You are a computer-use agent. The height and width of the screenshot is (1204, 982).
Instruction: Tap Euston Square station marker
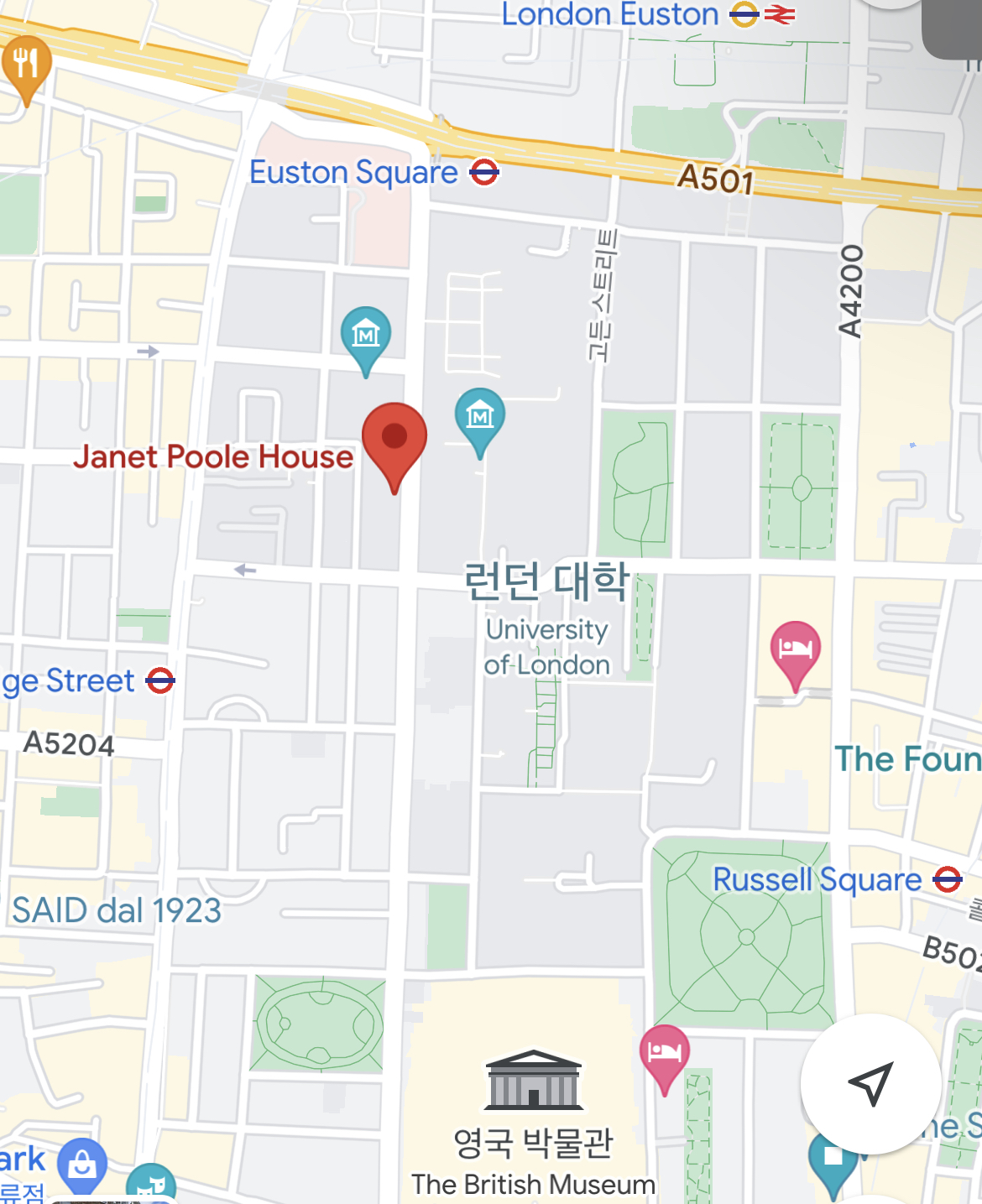coord(483,173)
